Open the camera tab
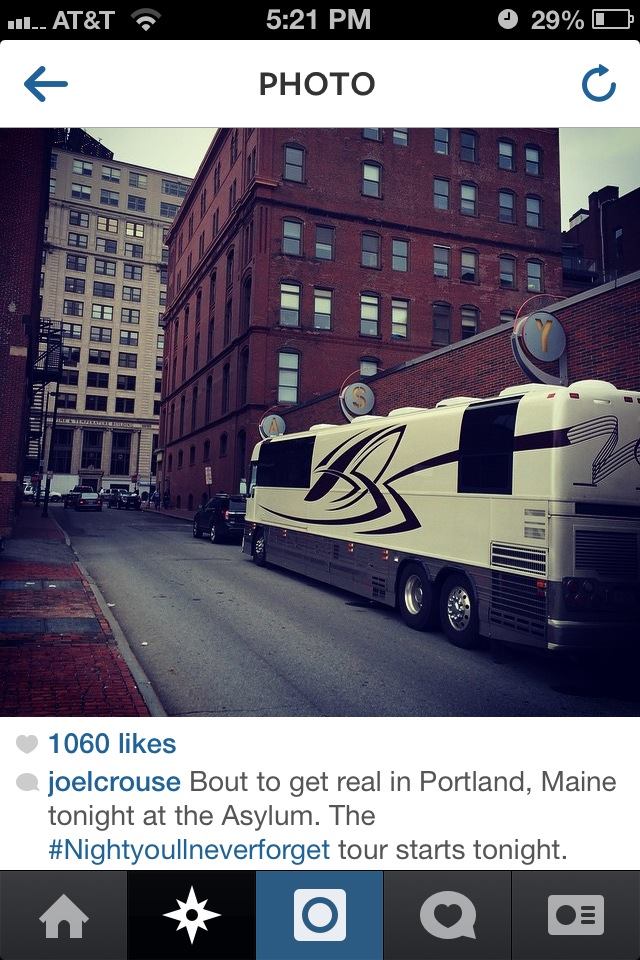The height and width of the screenshot is (960, 640). [x=319, y=916]
